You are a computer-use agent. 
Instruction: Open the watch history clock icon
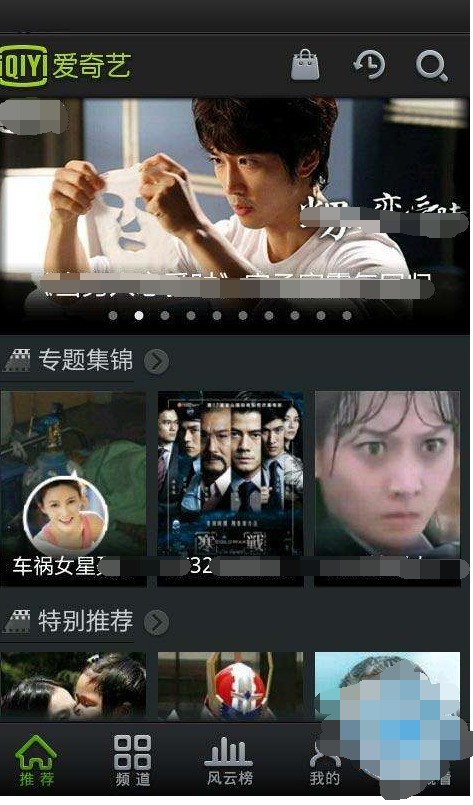369,65
